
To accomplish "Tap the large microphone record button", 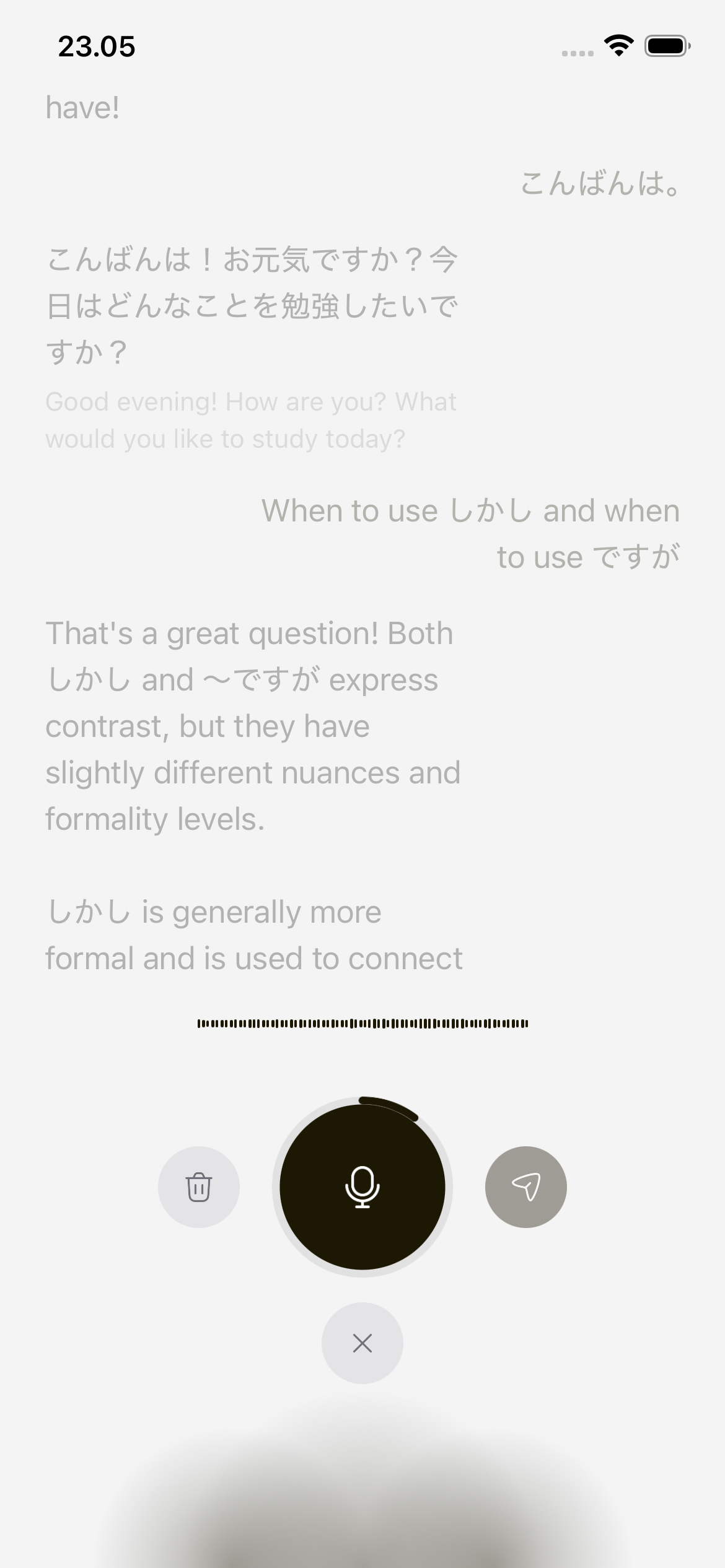I will coord(362,1187).
